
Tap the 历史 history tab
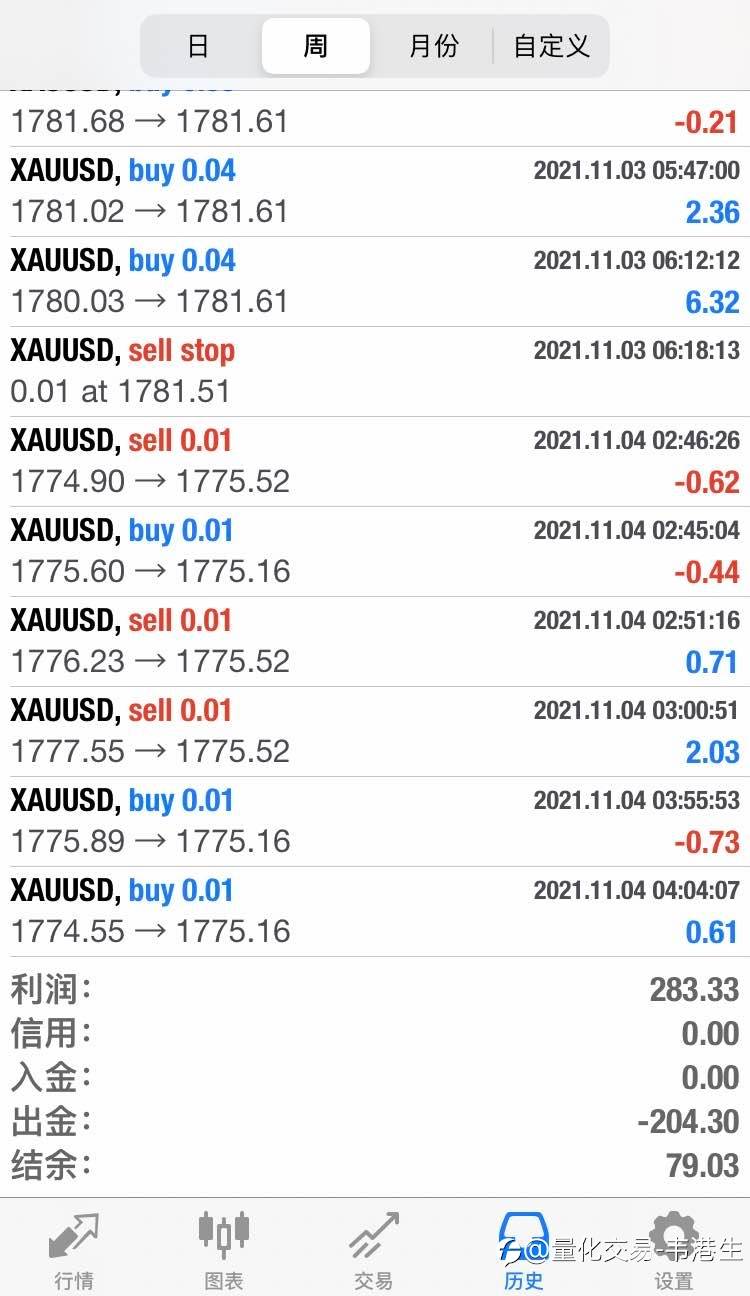tap(524, 1250)
